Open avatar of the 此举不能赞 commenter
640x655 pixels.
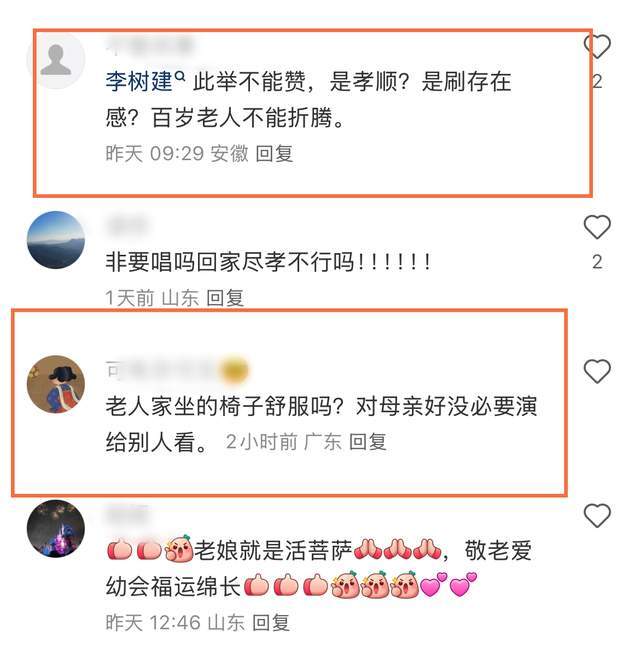point(55,62)
